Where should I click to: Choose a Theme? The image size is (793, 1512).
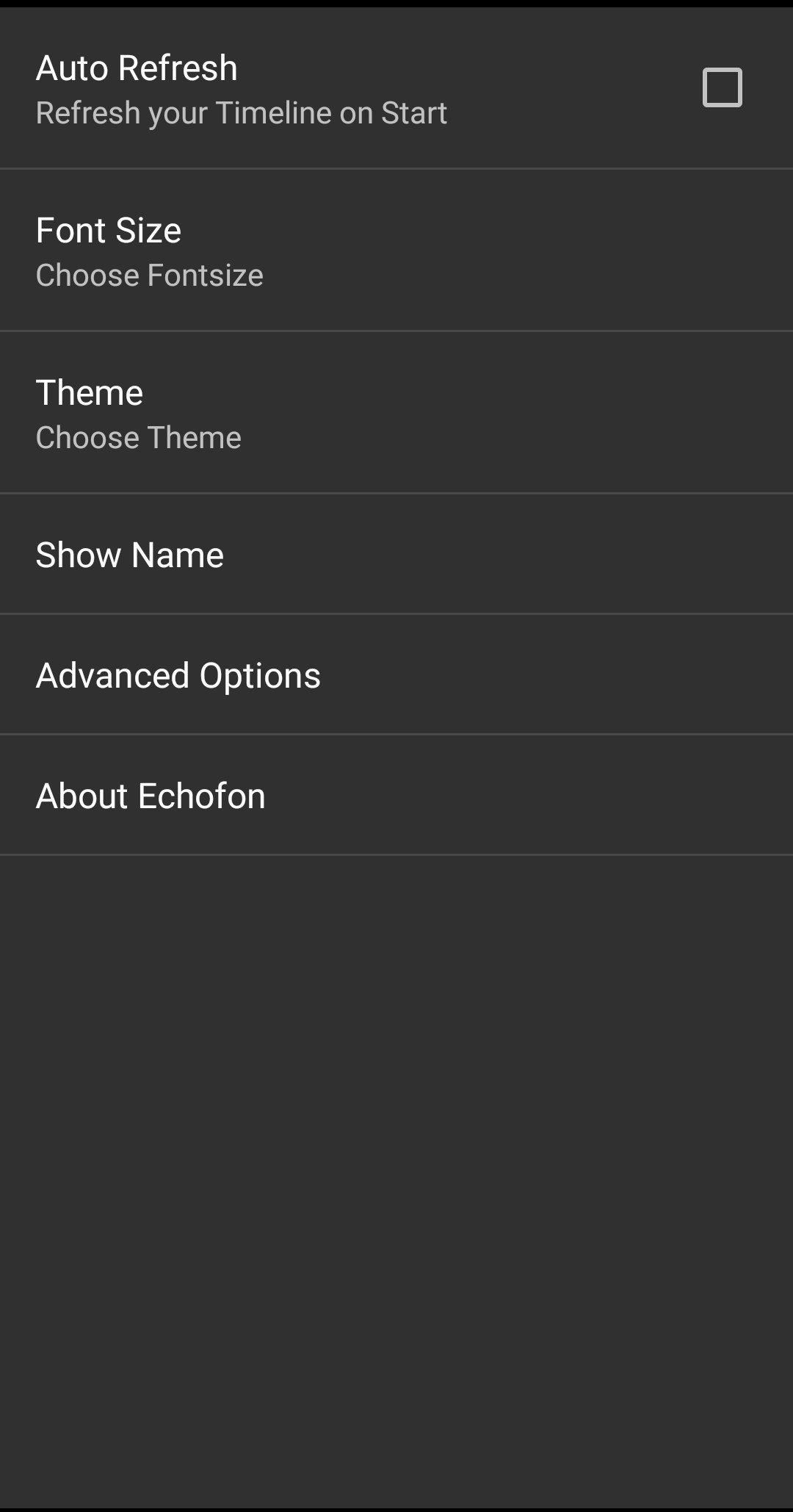396,413
